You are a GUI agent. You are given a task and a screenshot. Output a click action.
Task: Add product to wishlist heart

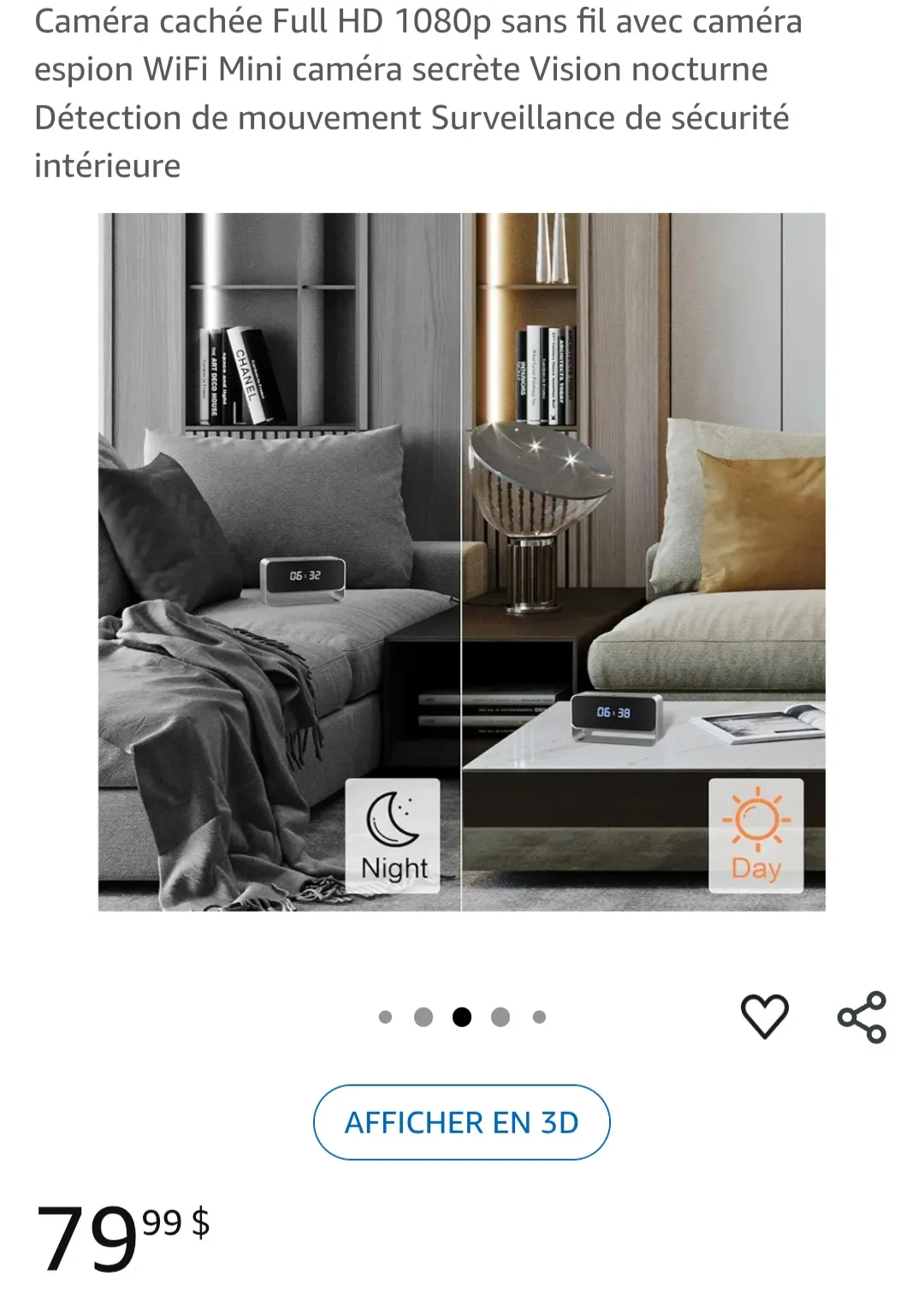(763, 1017)
